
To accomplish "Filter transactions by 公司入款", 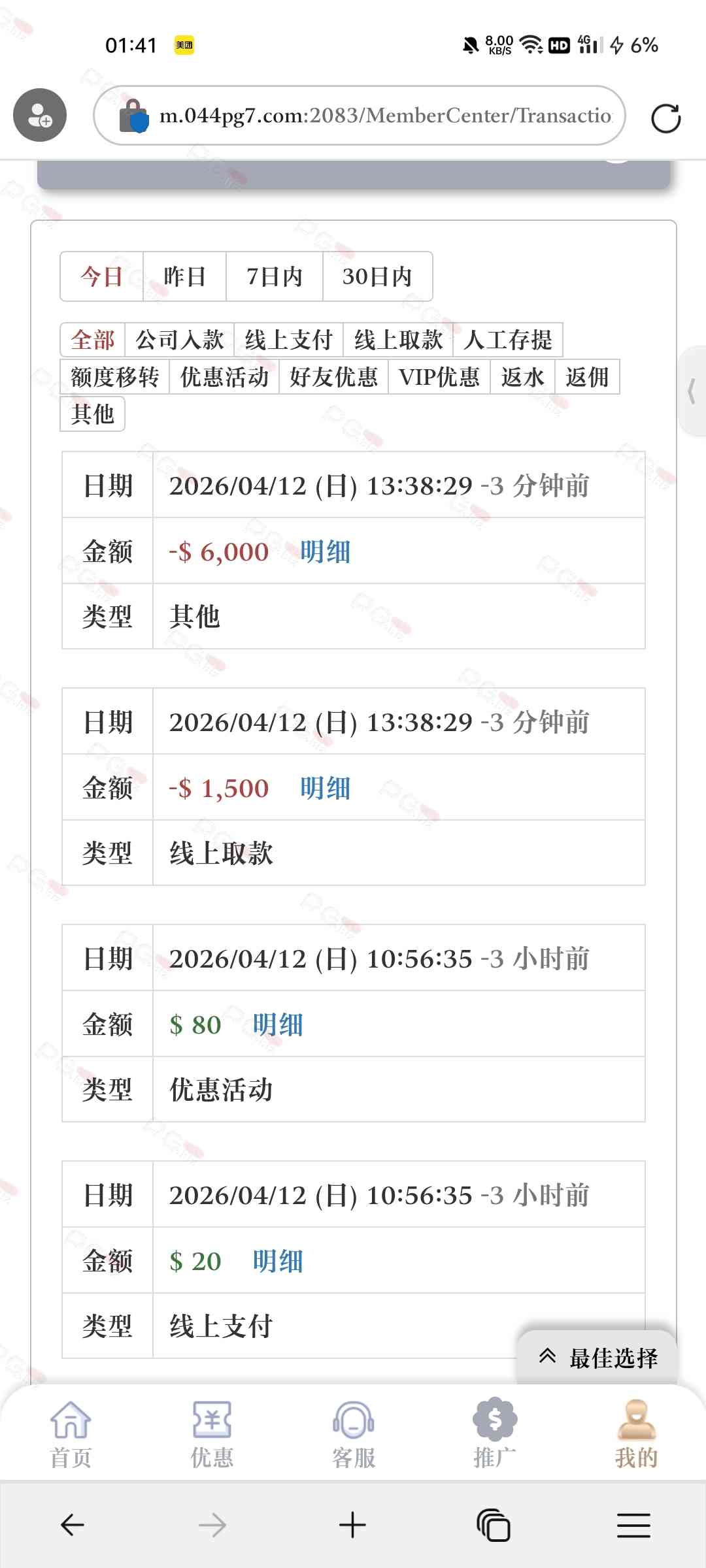I will tap(180, 340).
